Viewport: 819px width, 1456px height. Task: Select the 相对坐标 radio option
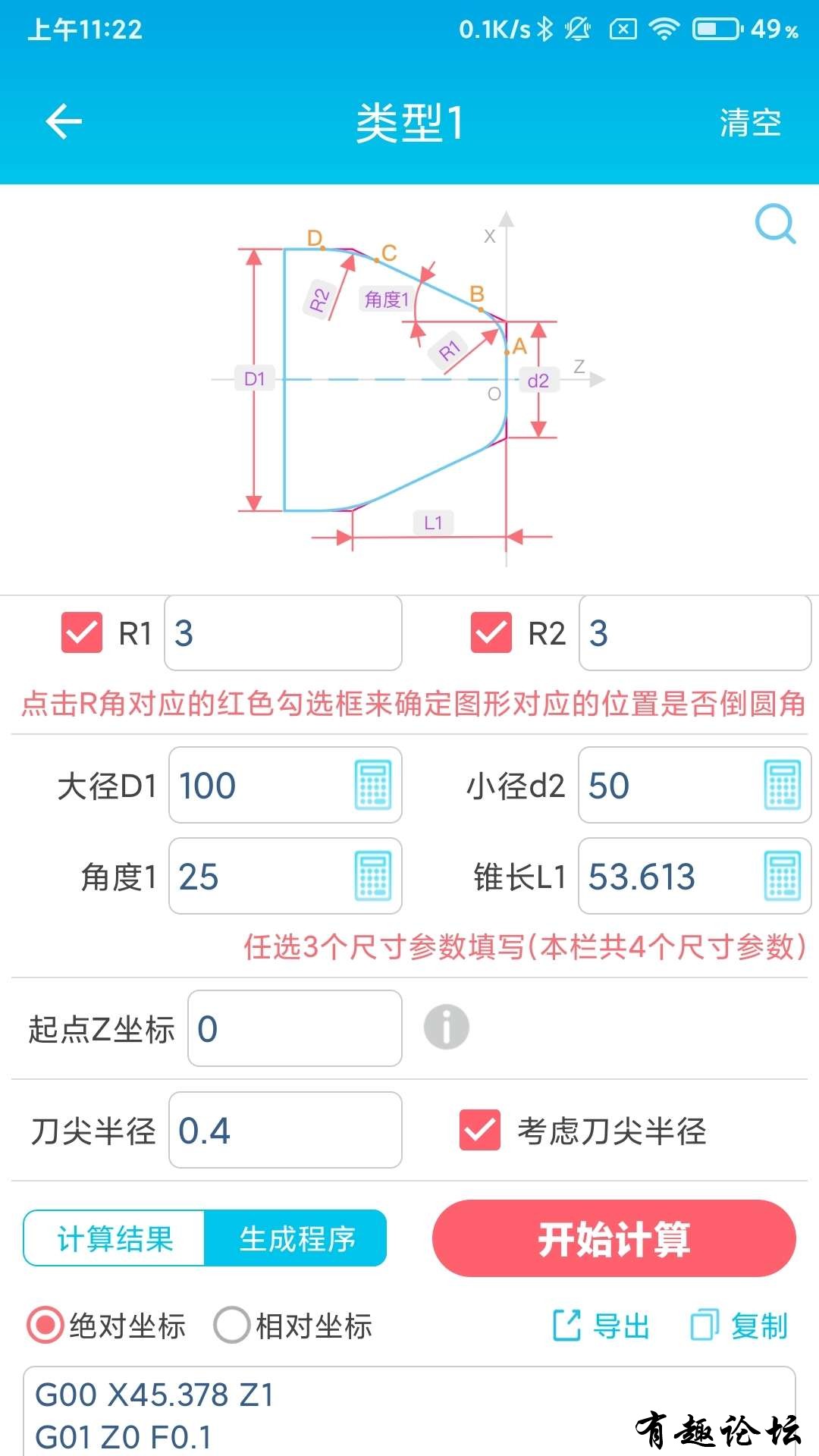pos(232,1326)
